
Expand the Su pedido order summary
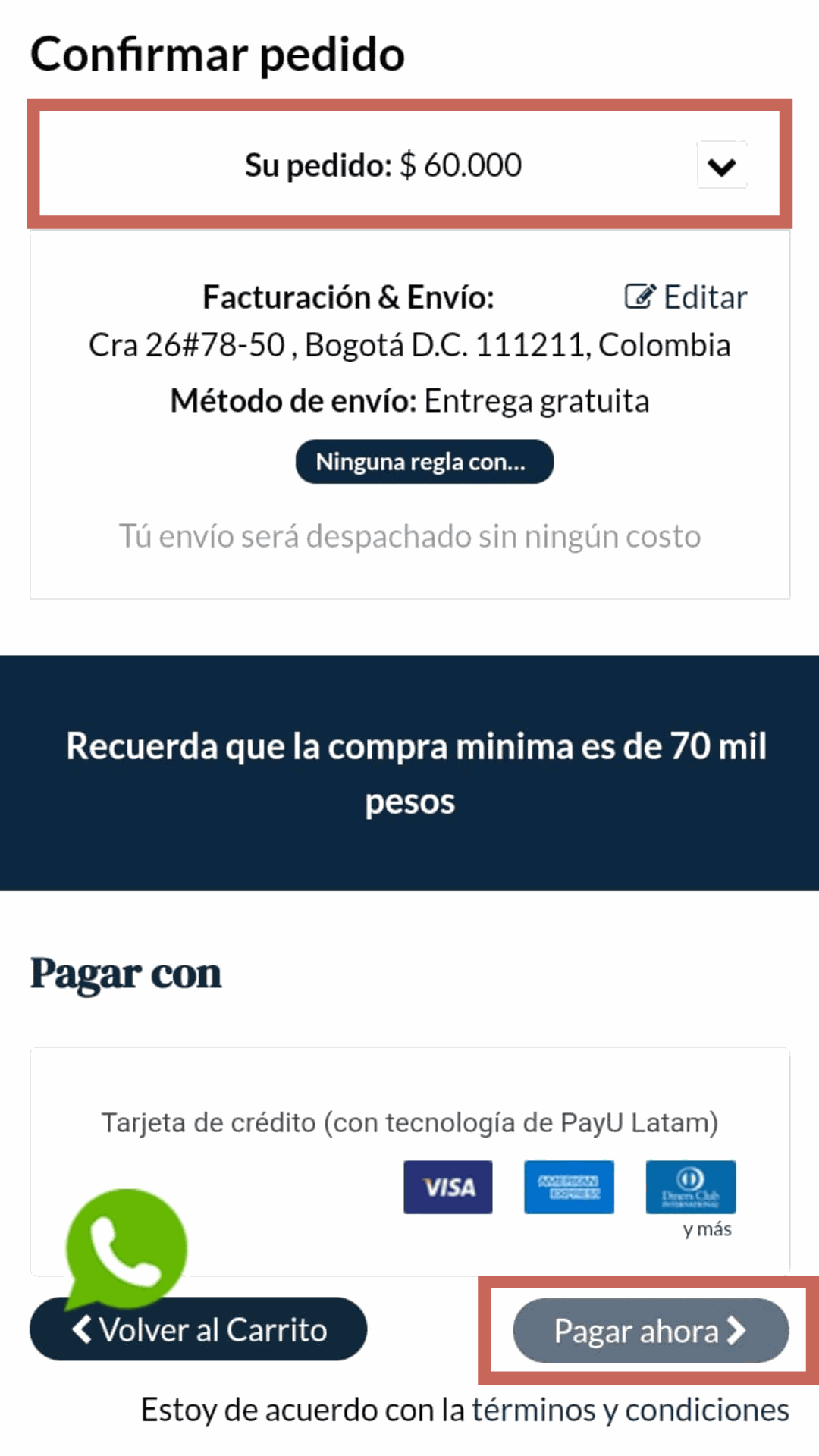coord(721,165)
